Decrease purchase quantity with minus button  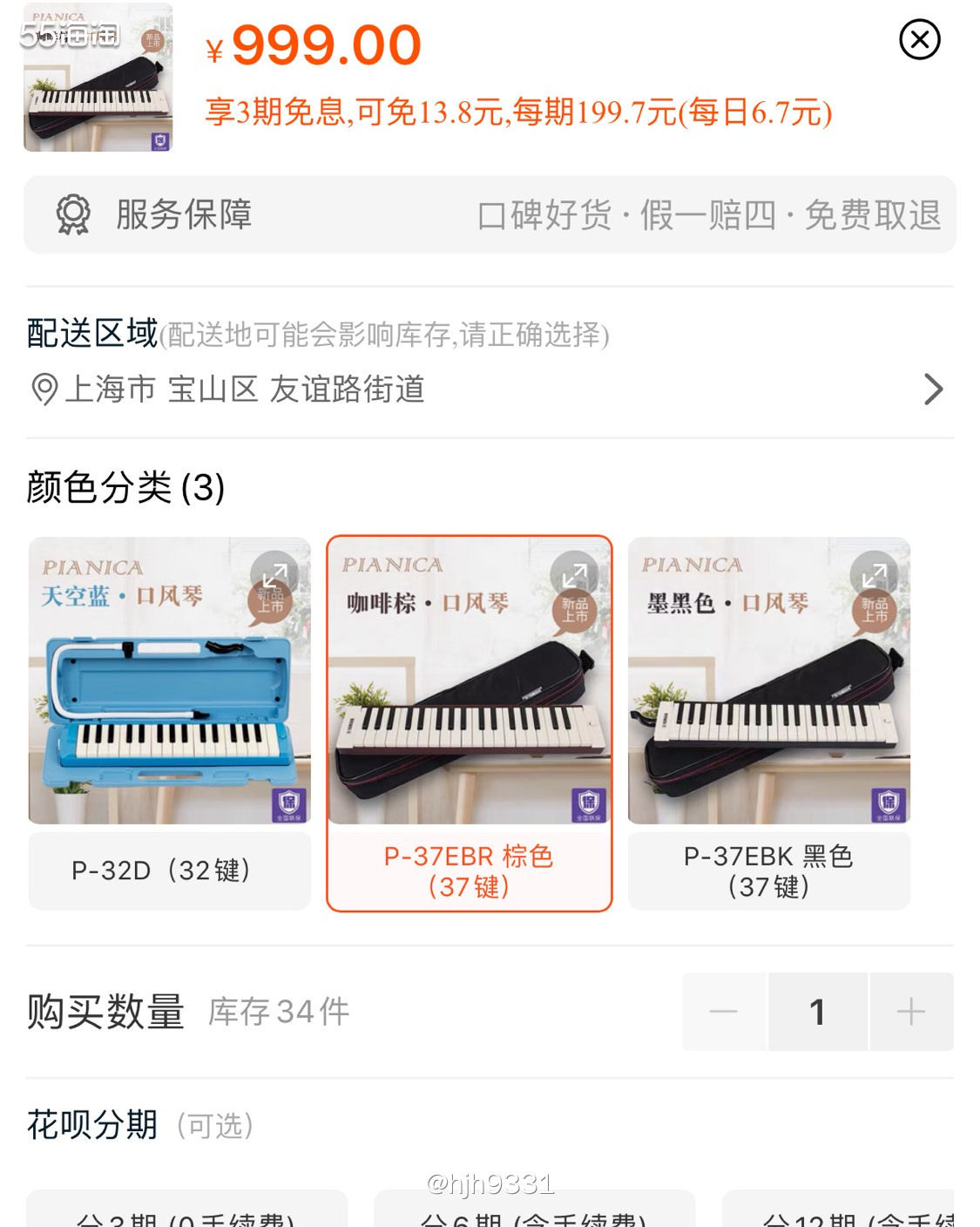pyautogui.click(x=724, y=1012)
